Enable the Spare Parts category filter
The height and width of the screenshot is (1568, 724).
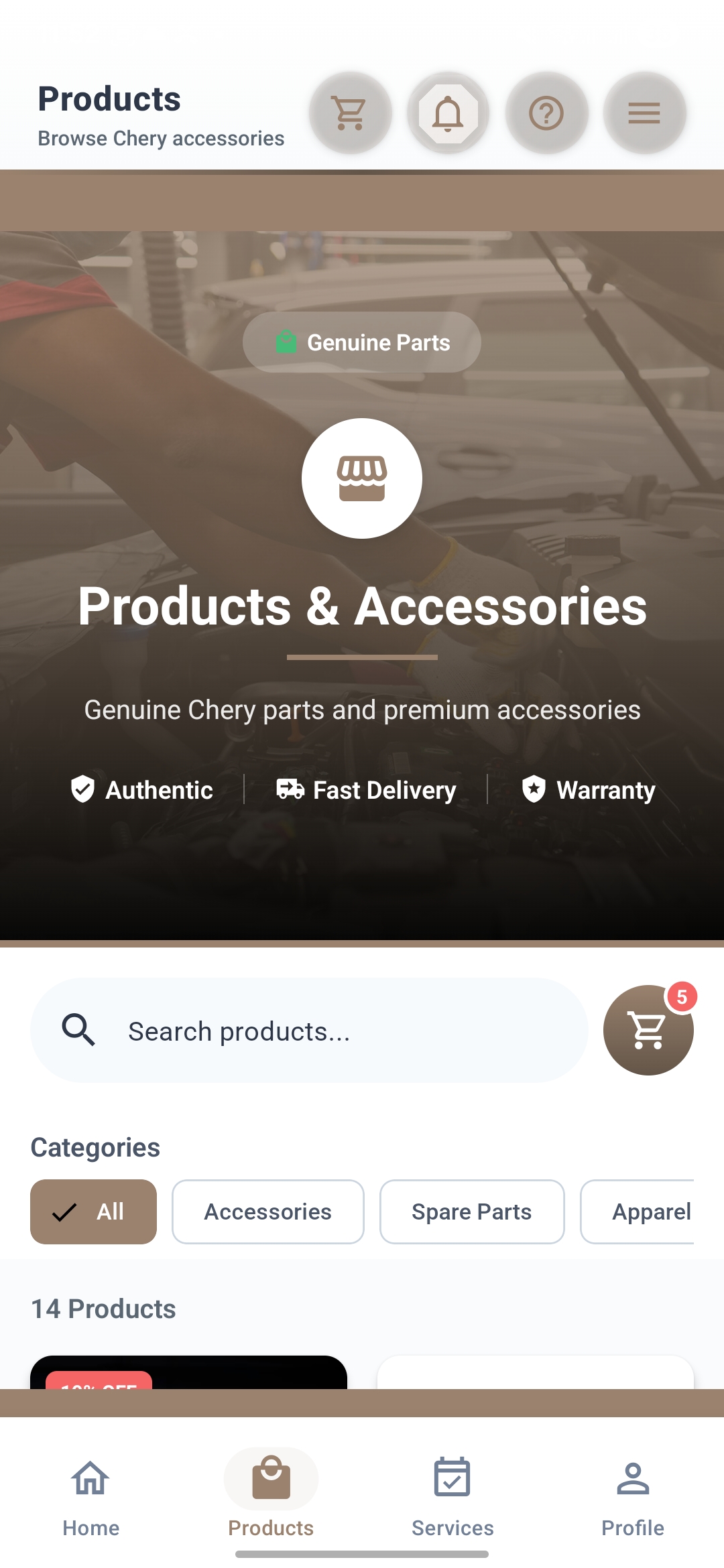coord(472,1212)
